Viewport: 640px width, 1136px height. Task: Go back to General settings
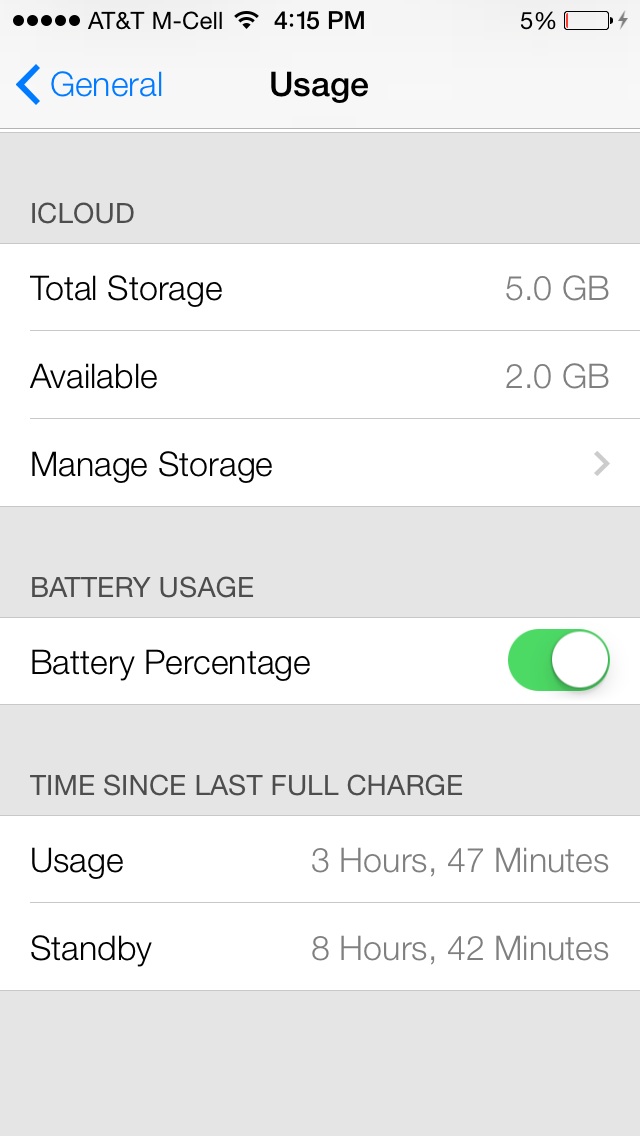[x=89, y=85]
